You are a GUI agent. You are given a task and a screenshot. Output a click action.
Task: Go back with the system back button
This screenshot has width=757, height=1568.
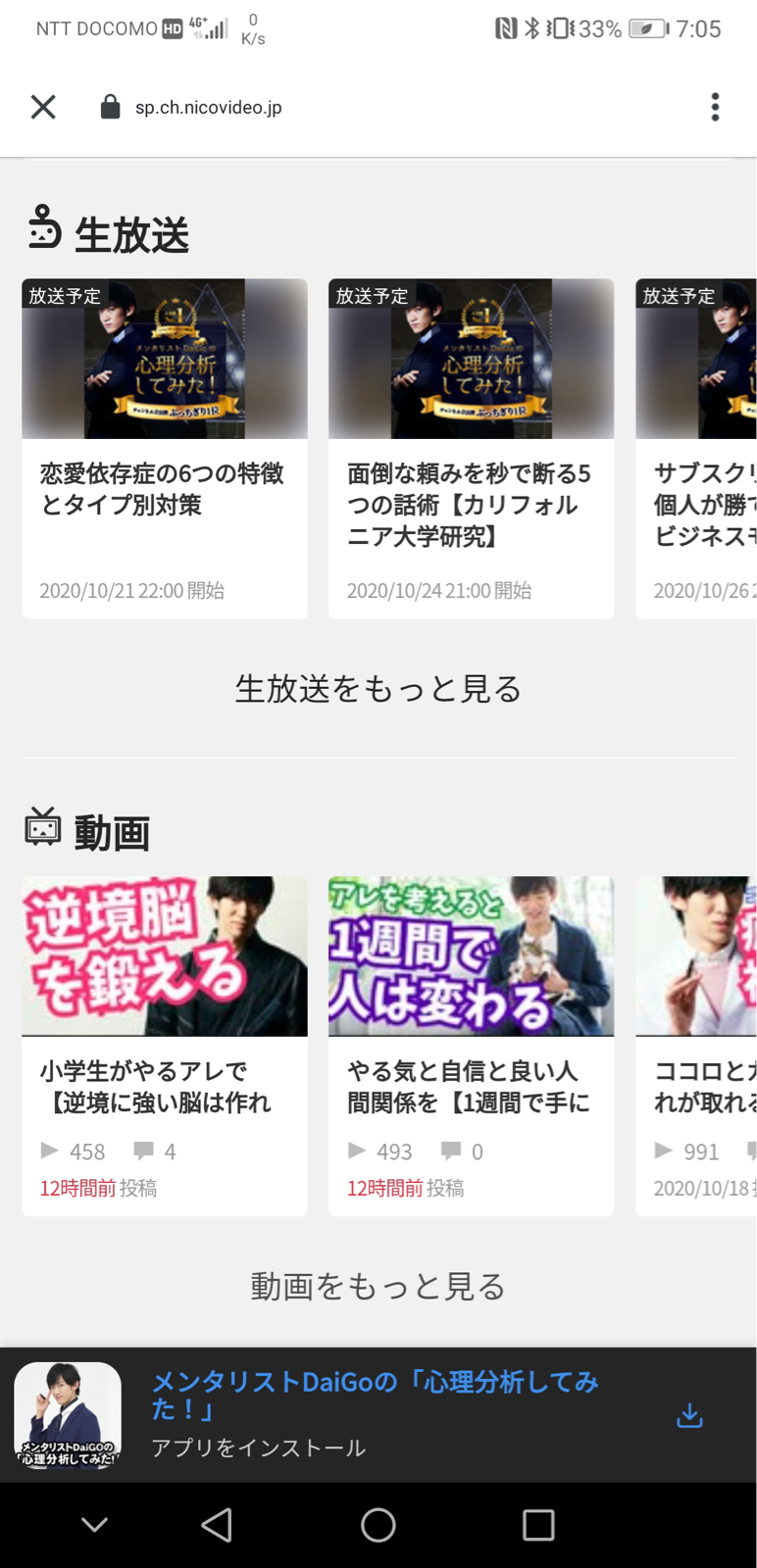click(x=217, y=1525)
